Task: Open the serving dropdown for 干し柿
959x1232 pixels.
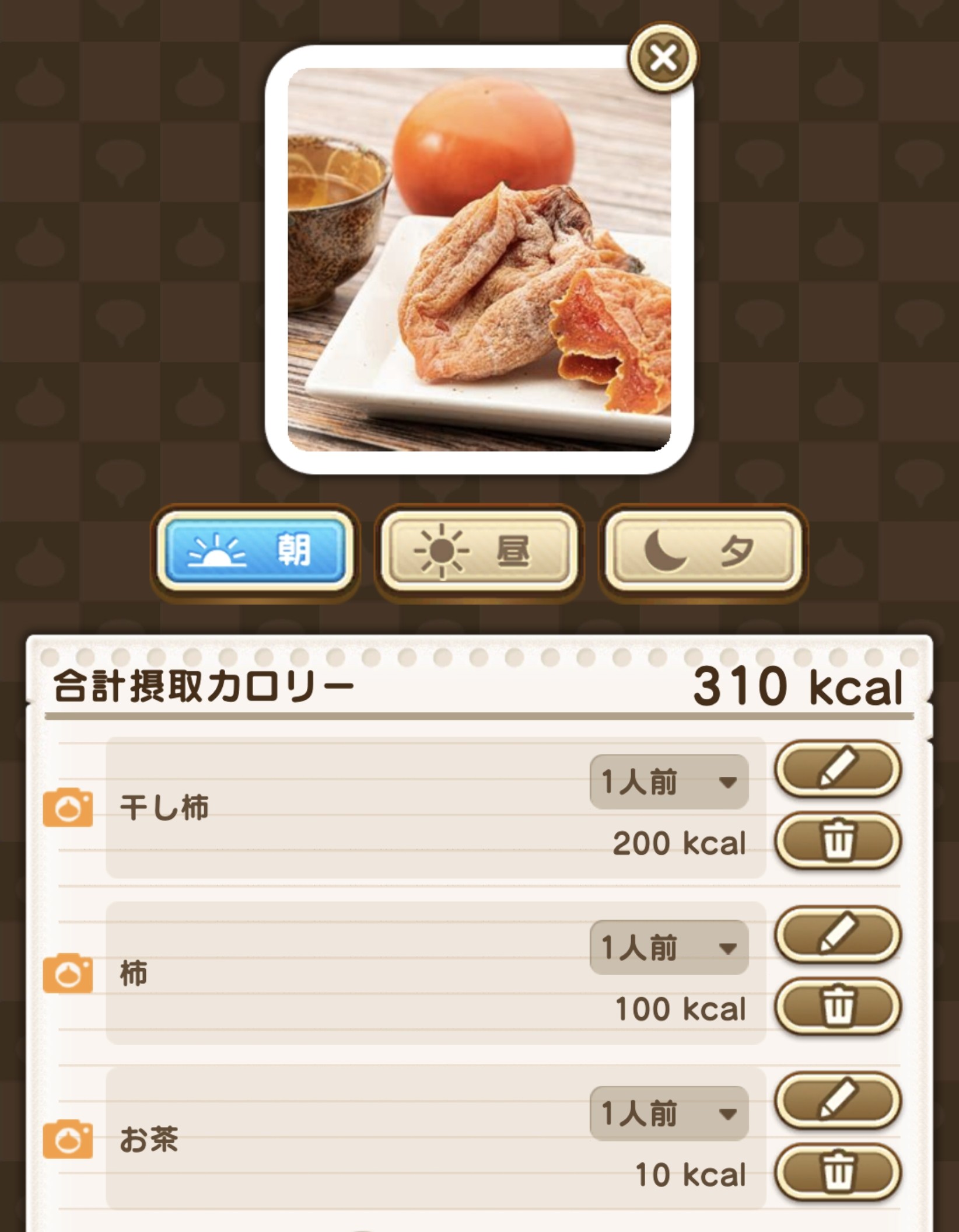Action: (668, 781)
